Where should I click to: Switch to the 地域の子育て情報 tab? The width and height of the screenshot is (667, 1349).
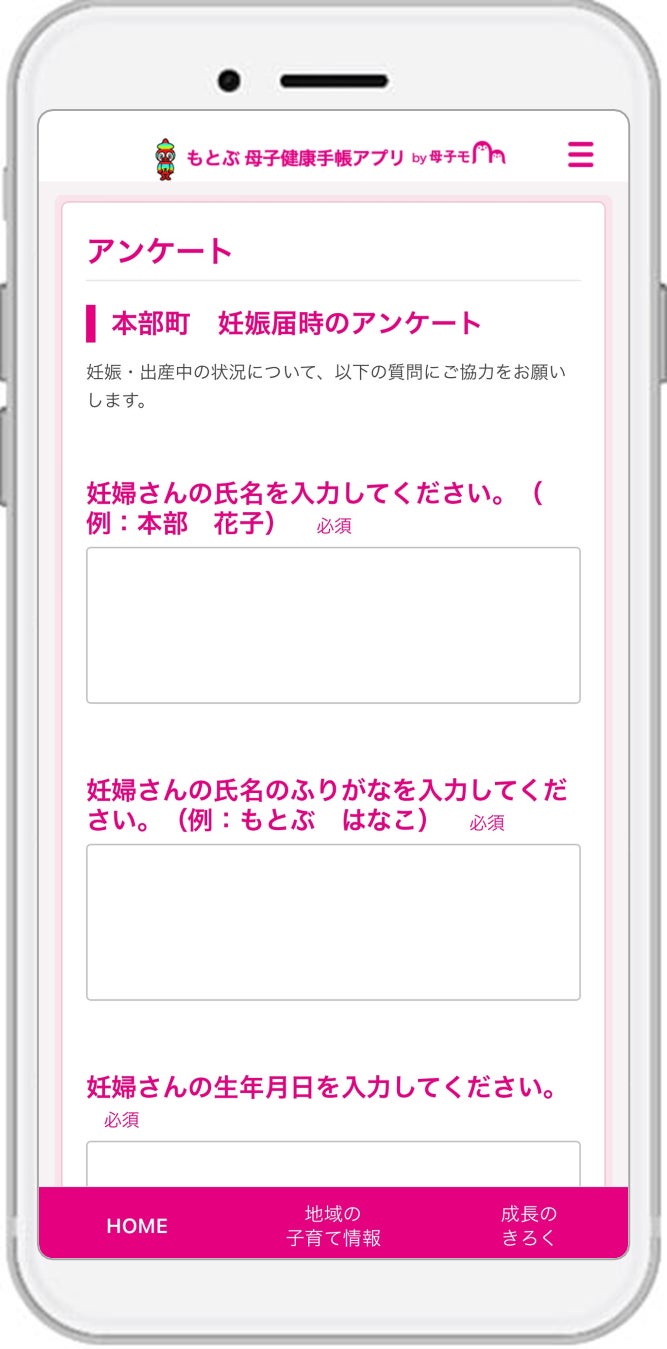coord(333,1225)
